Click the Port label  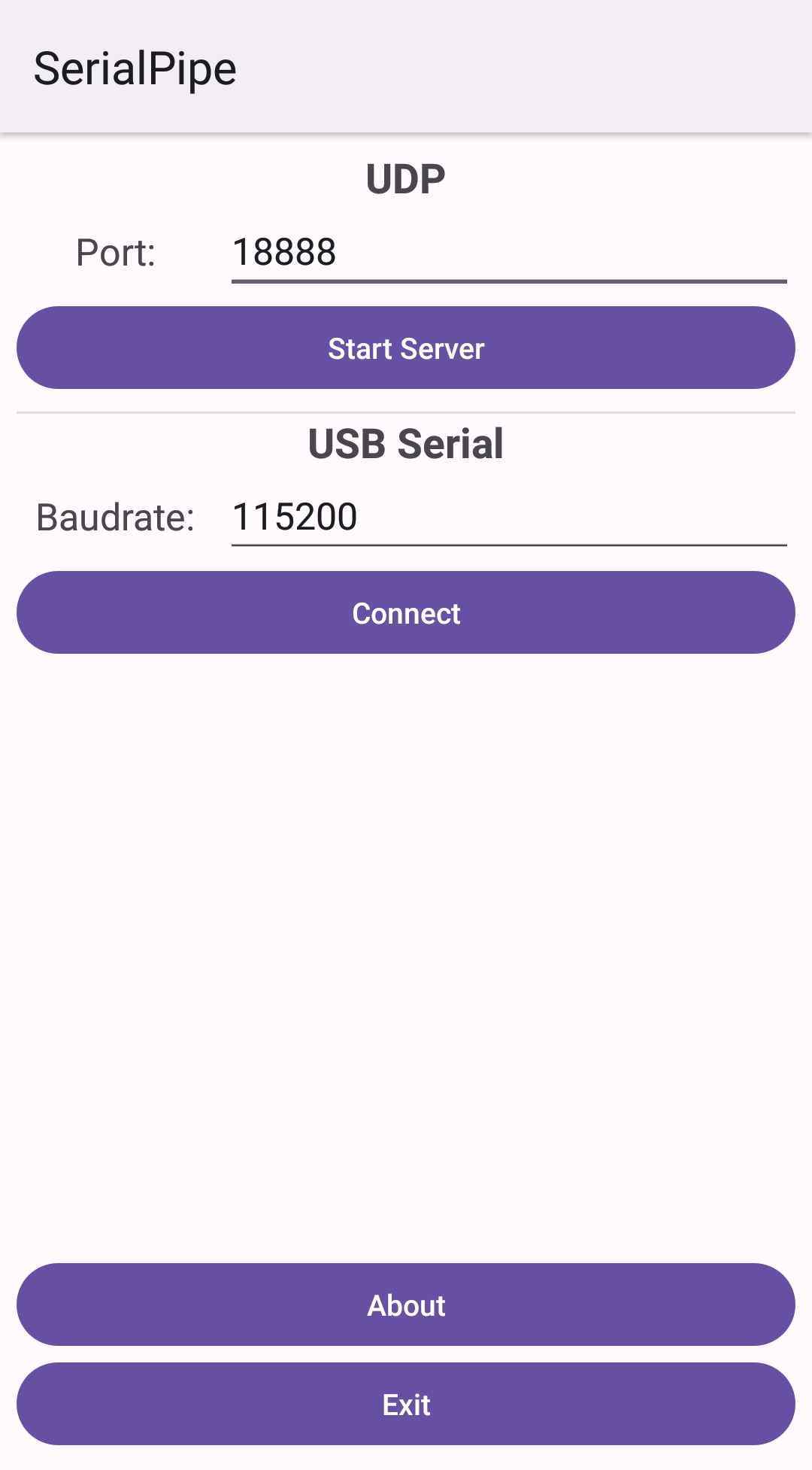[117, 254]
